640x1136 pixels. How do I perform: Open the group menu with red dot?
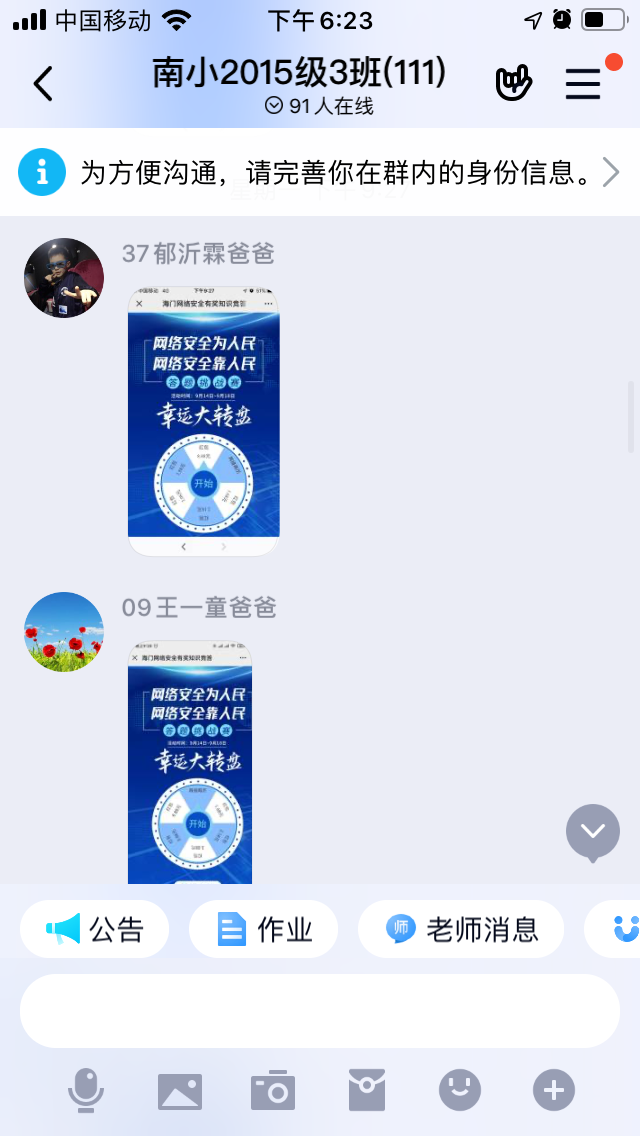(x=584, y=84)
